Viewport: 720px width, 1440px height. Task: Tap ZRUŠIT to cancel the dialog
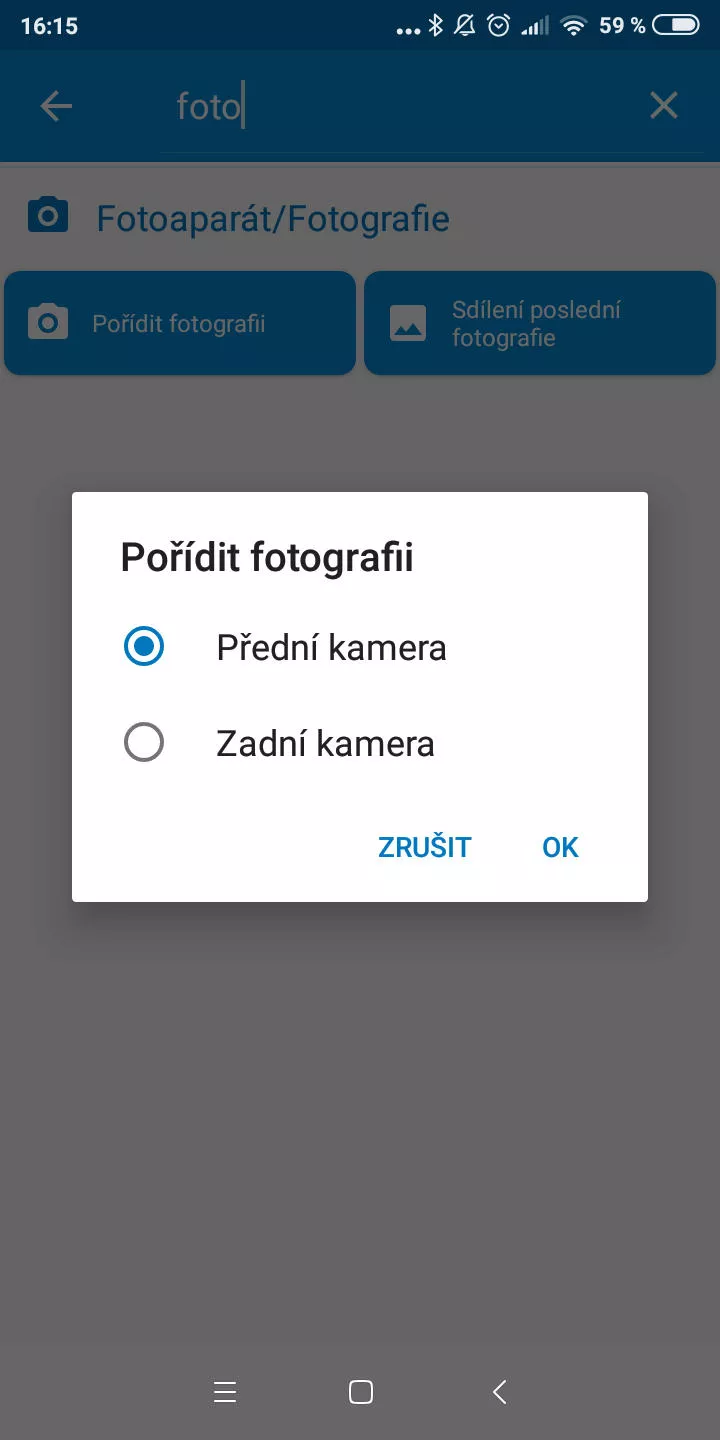pos(424,847)
